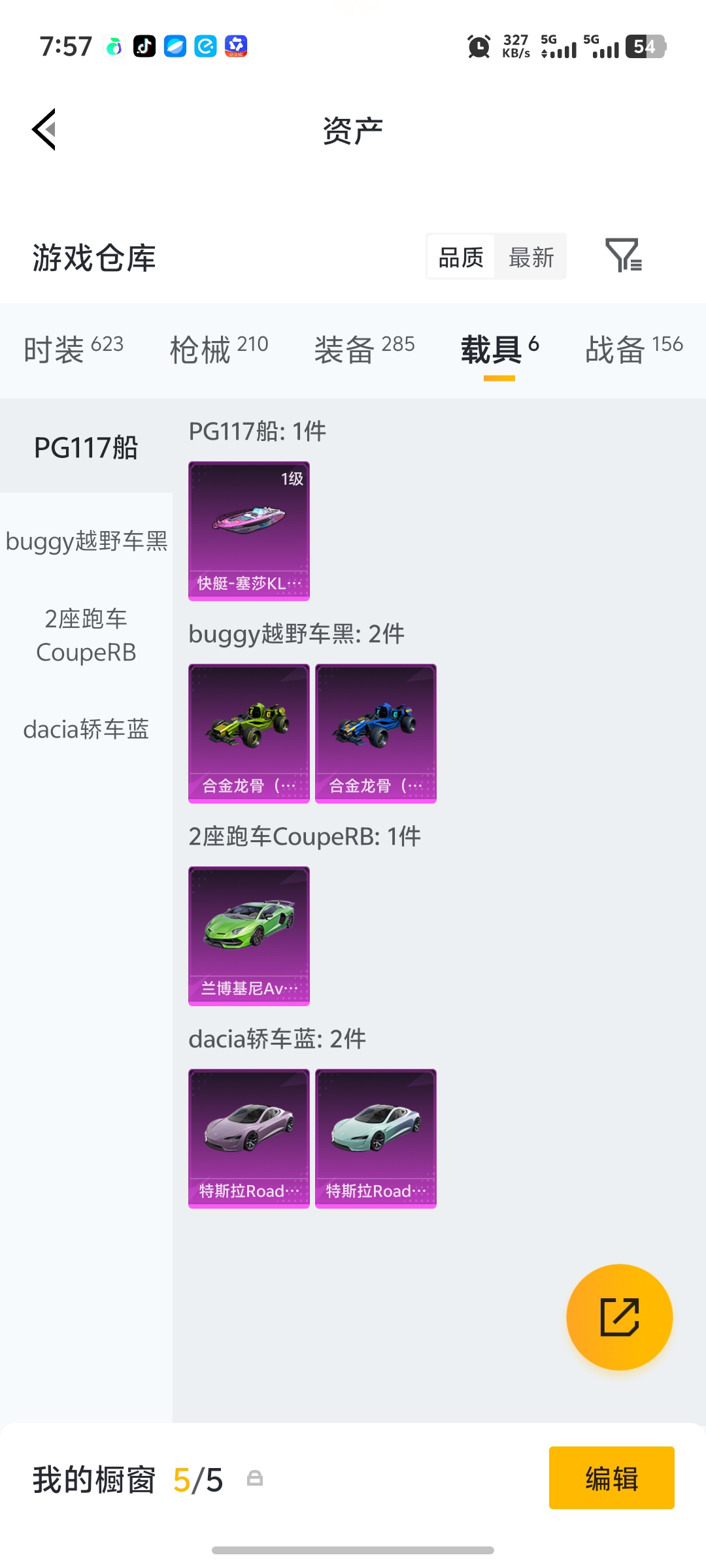Switch to the 枪械 tab

tap(218, 348)
